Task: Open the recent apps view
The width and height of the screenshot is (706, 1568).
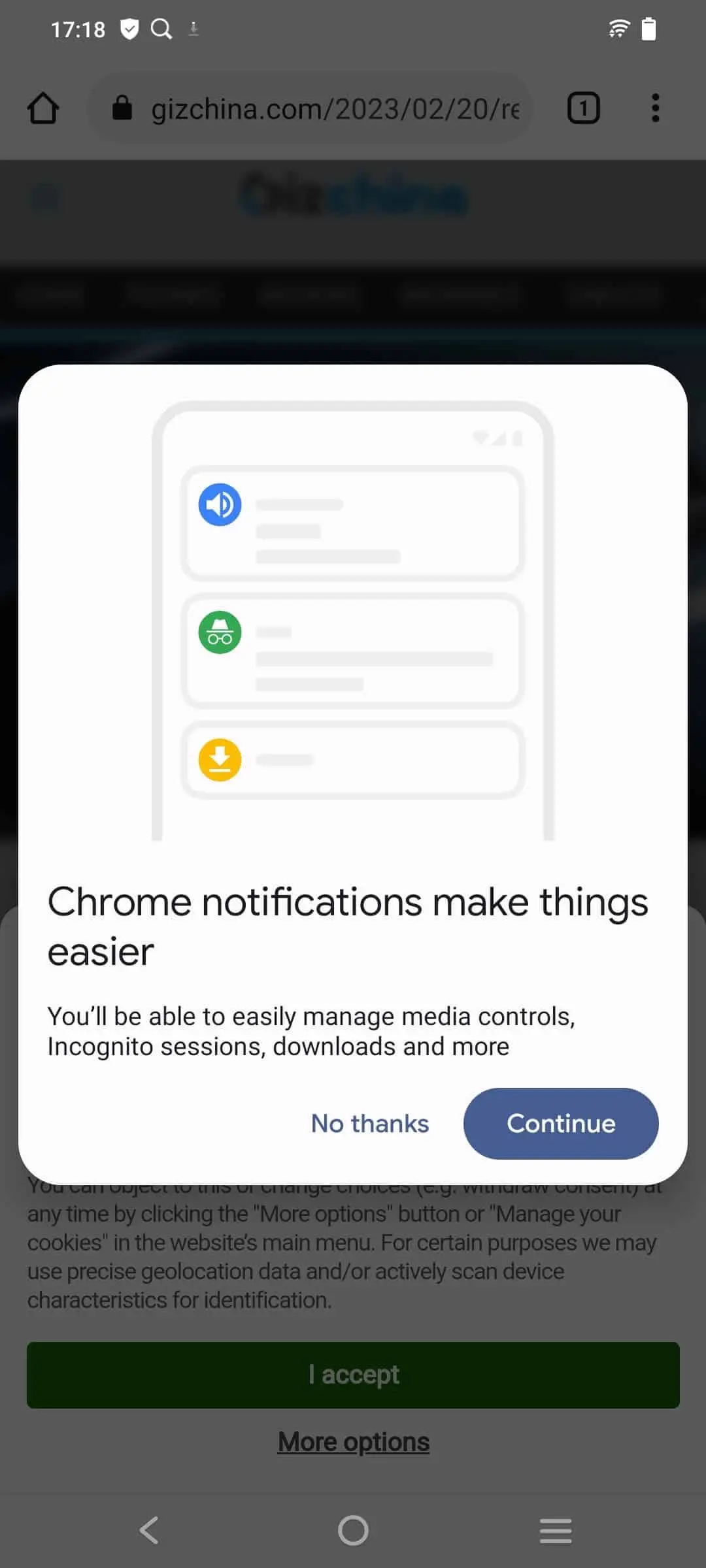Action: pyautogui.click(x=555, y=1530)
